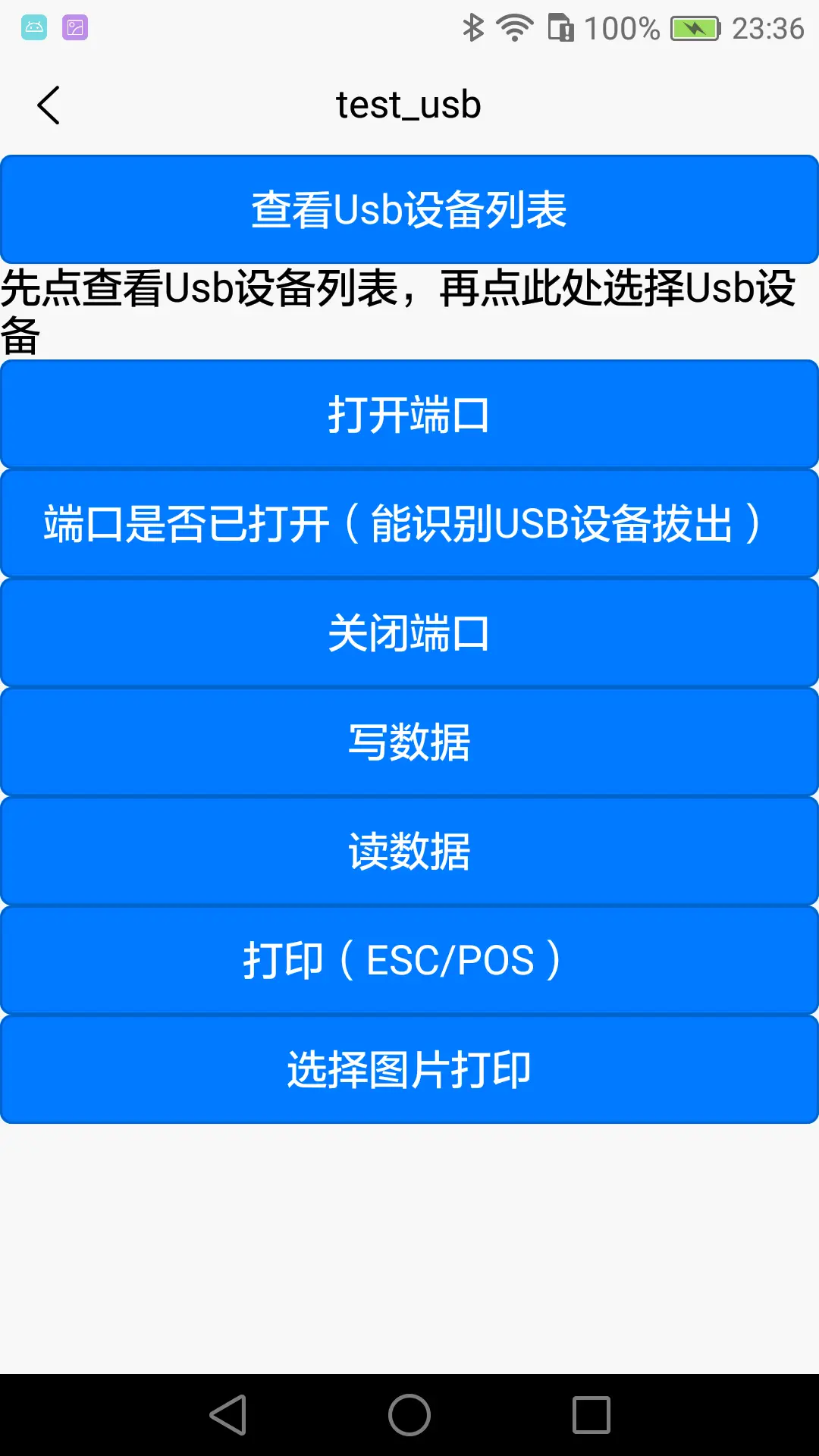The image size is (819, 1456).
Task: Tap the 写数据 button
Action: tap(409, 742)
